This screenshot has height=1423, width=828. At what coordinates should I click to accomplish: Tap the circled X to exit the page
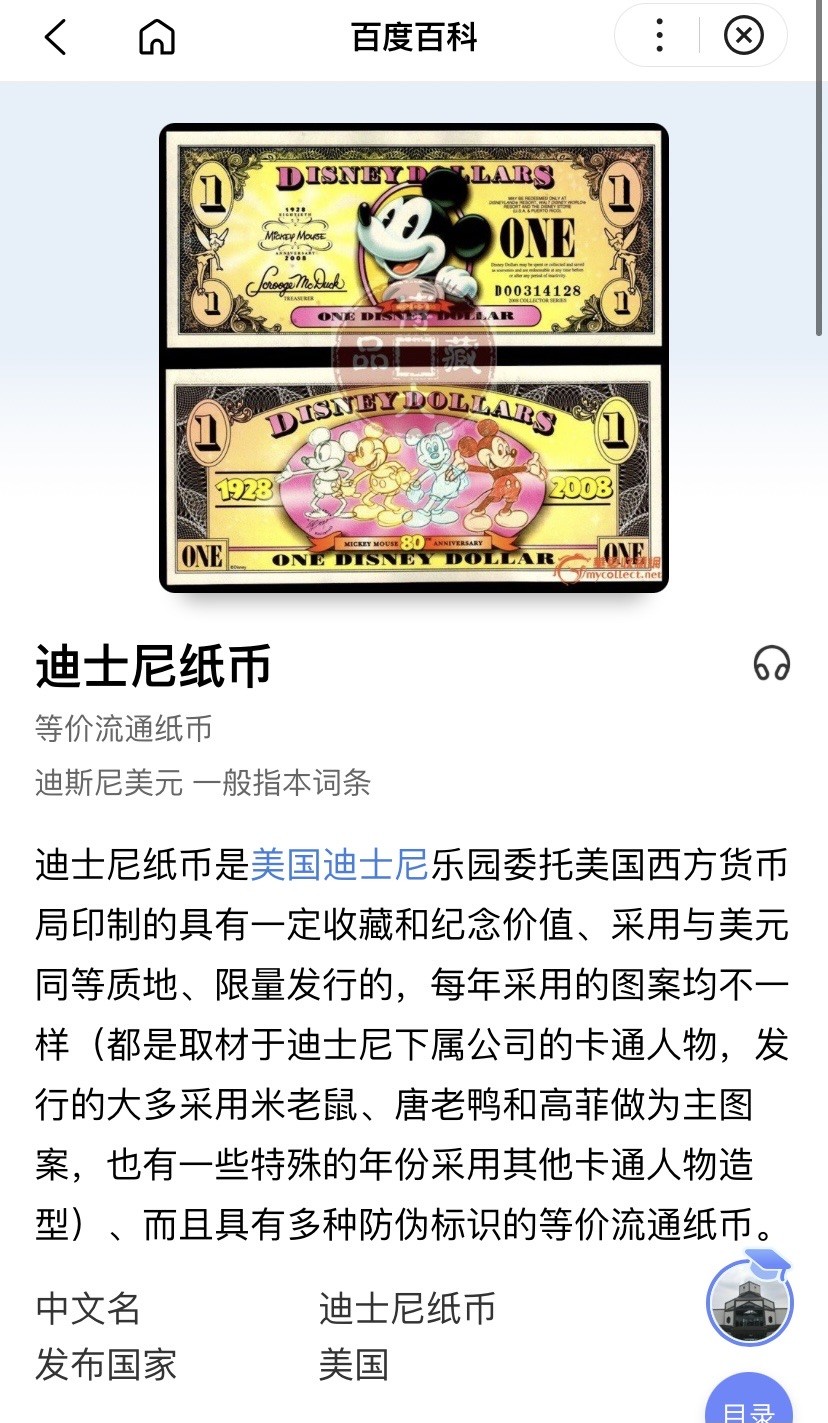[x=742, y=35]
